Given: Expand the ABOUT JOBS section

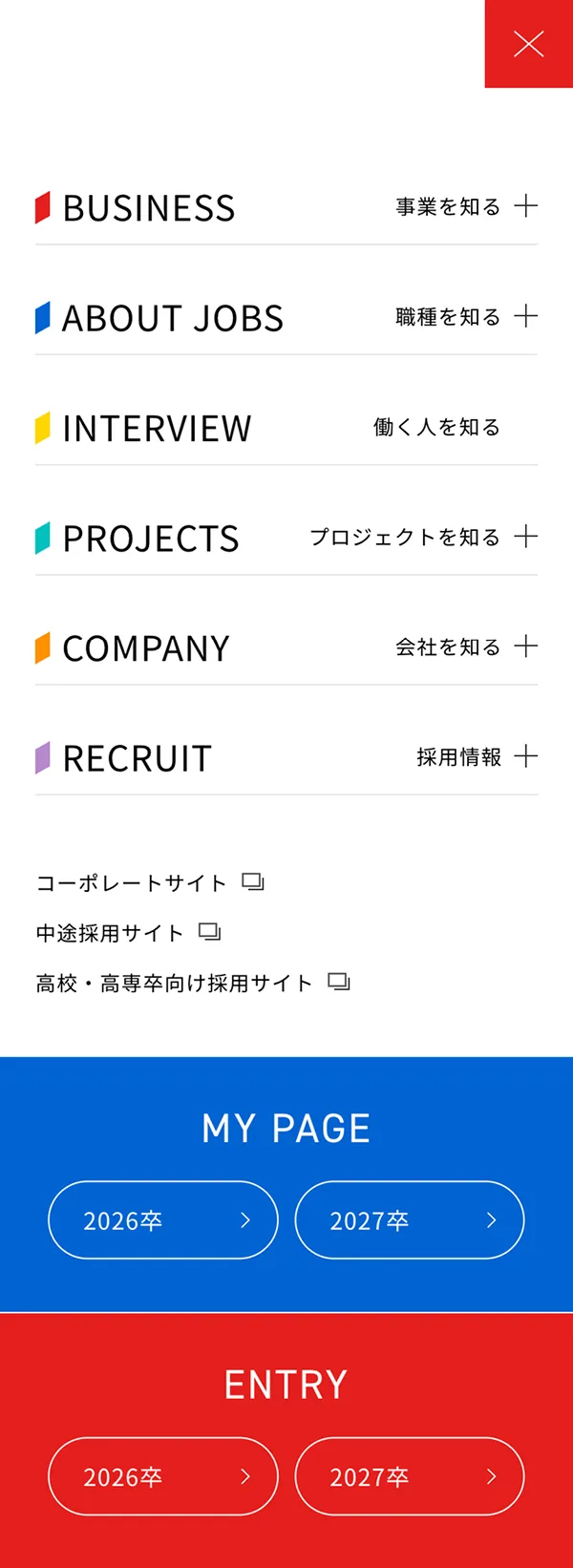Looking at the screenshot, I should (525, 316).
